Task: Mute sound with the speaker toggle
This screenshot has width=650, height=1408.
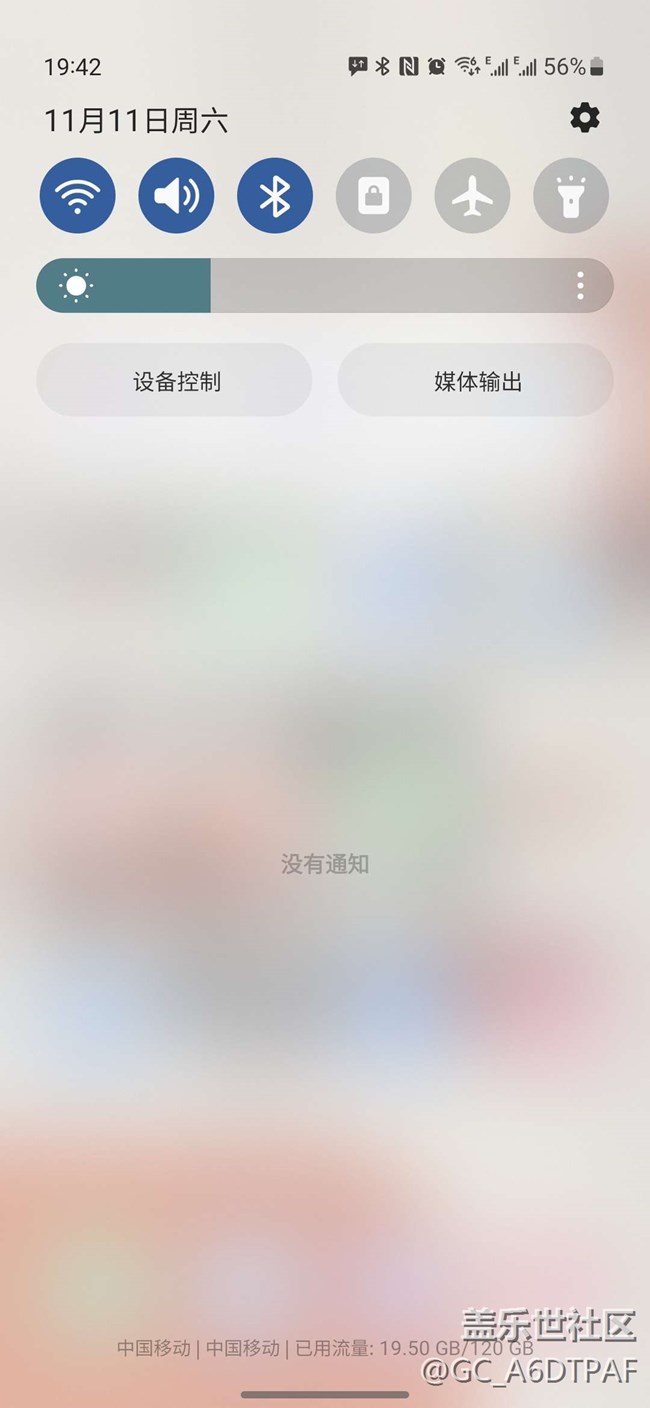Action: coord(176,196)
